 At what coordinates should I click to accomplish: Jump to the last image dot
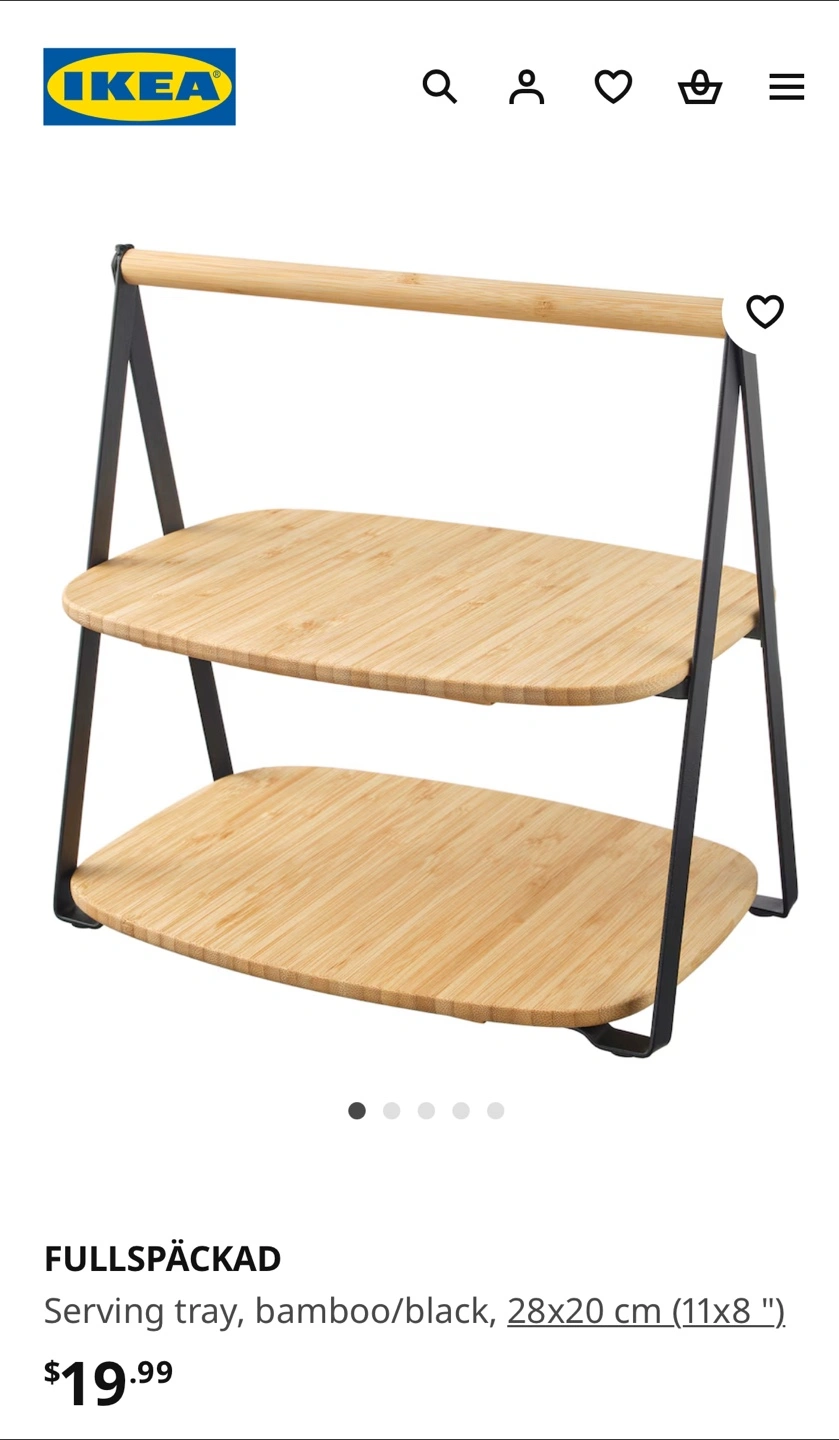tap(496, 1111)
